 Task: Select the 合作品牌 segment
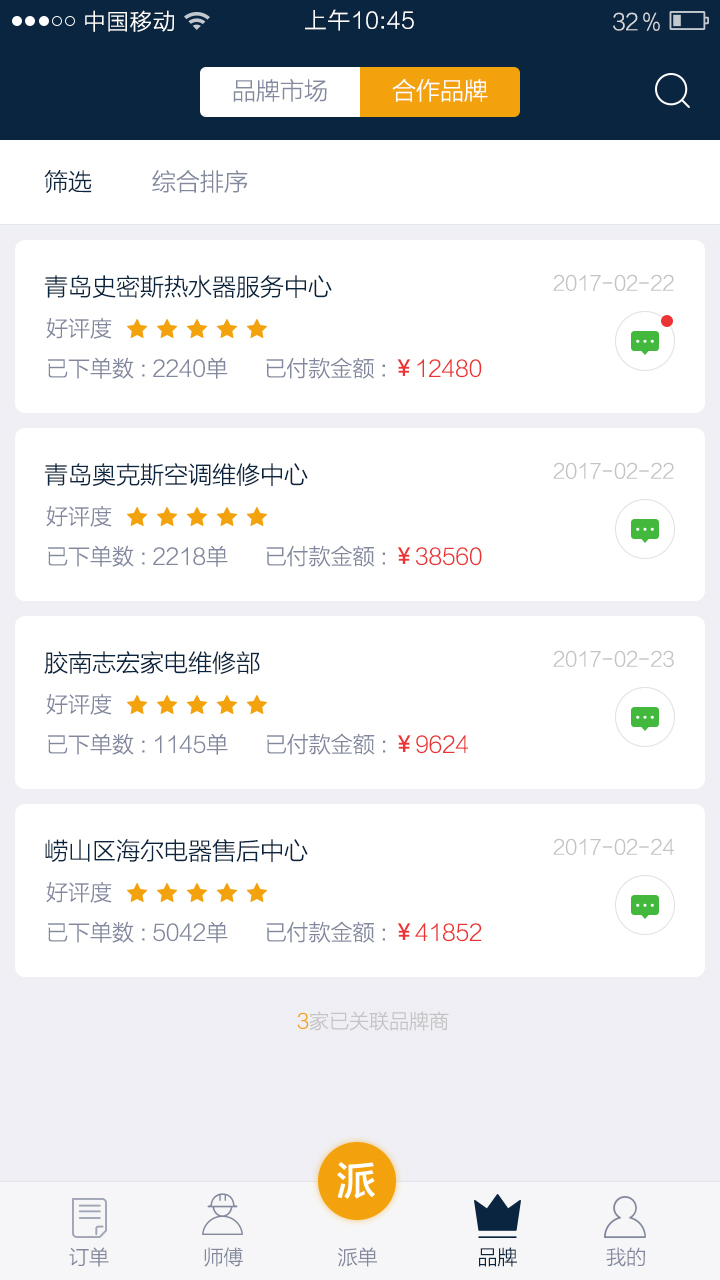click(x=440, y=92)
